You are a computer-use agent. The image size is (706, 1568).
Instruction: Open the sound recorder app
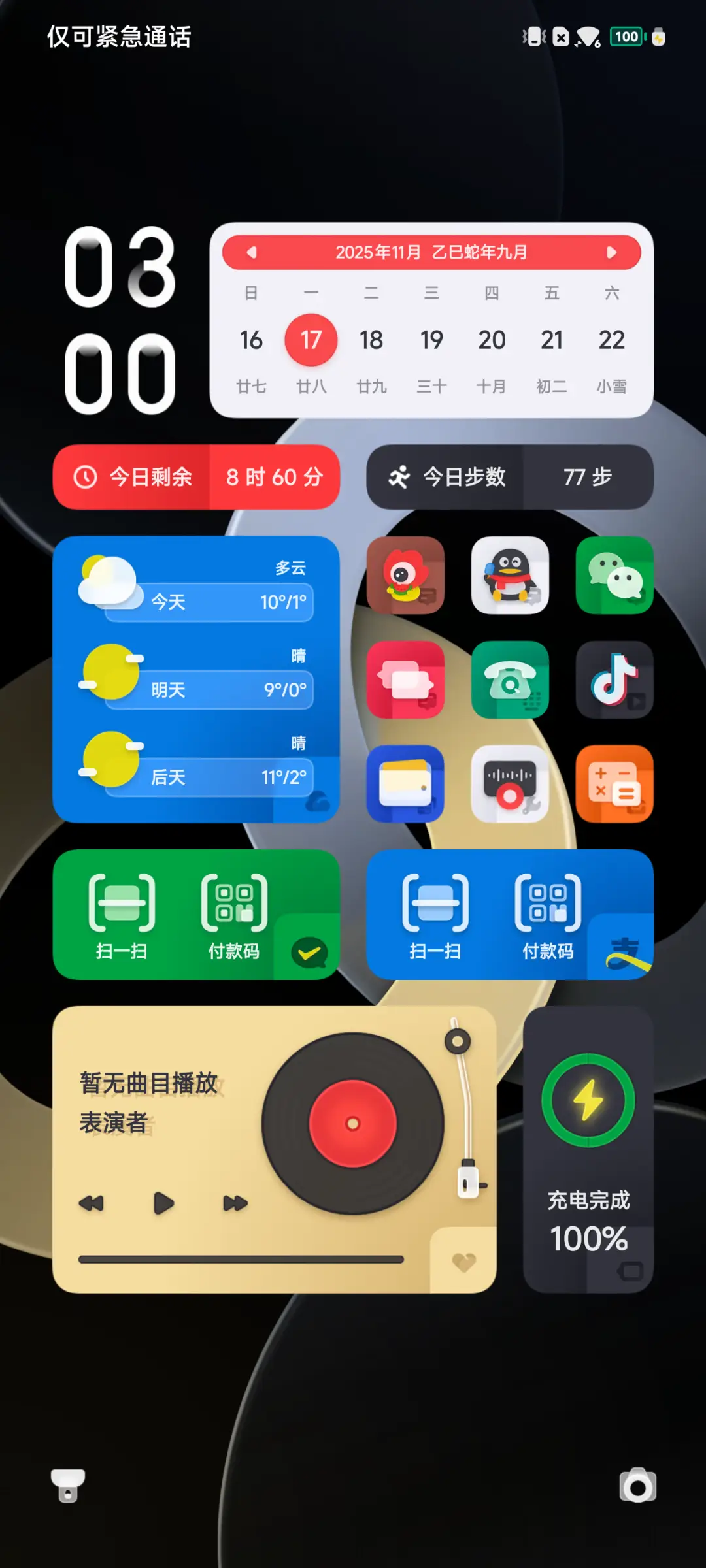click(510, 784)
